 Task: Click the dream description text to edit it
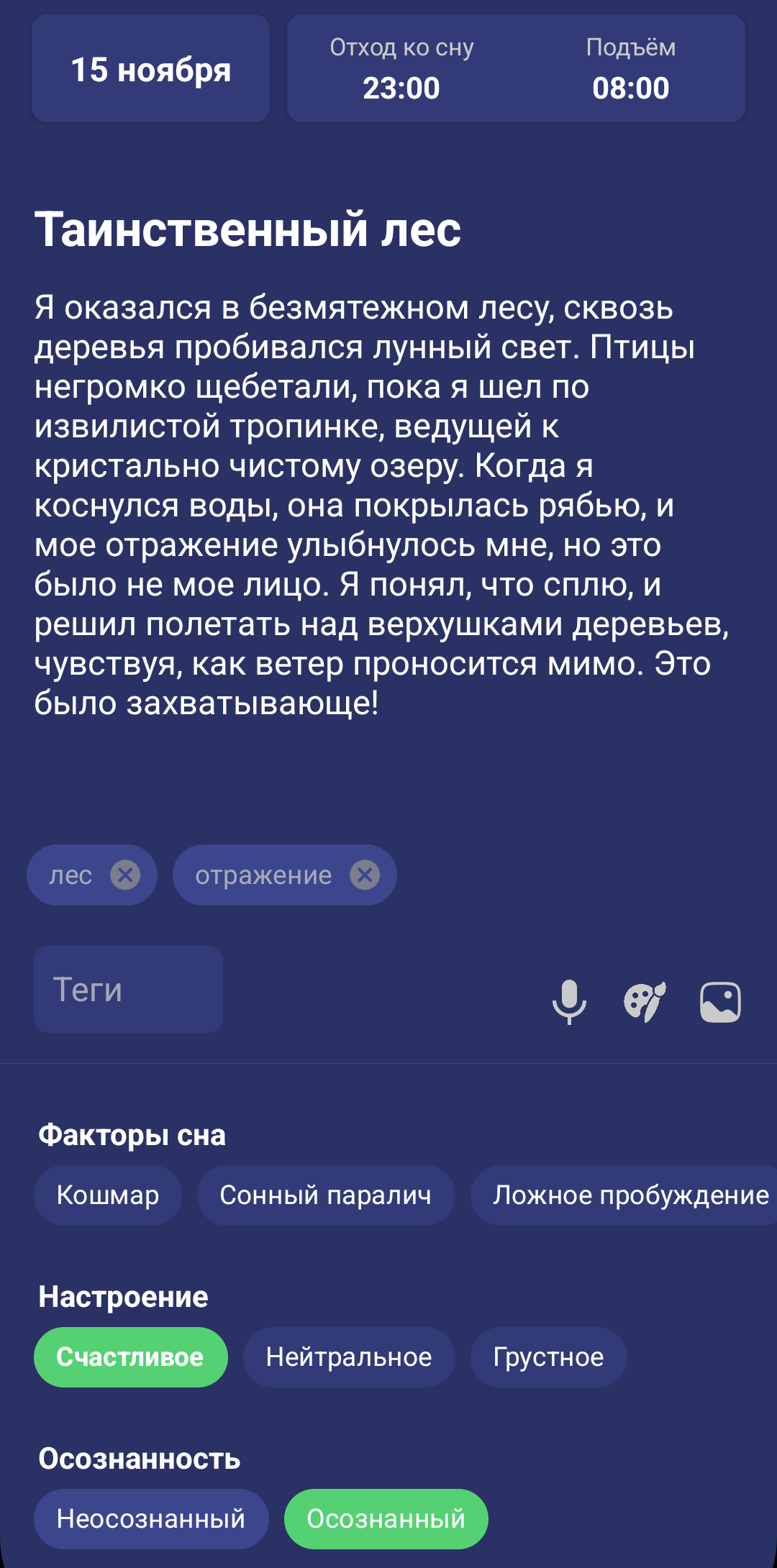[x=360, y=503]
